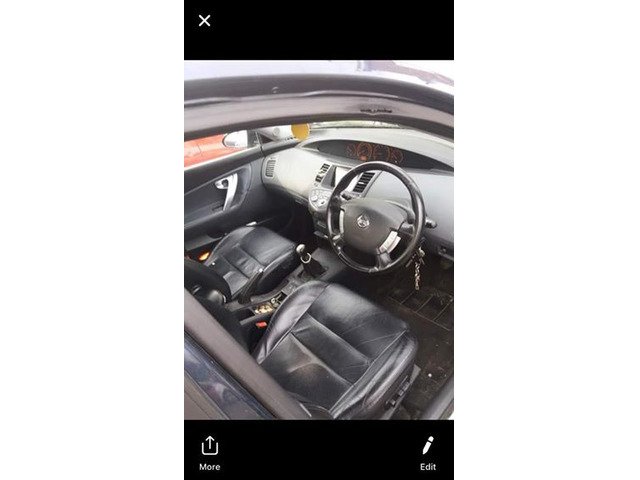Edit this photo
This screenshot has width=640, height=480.
point(427,451)
